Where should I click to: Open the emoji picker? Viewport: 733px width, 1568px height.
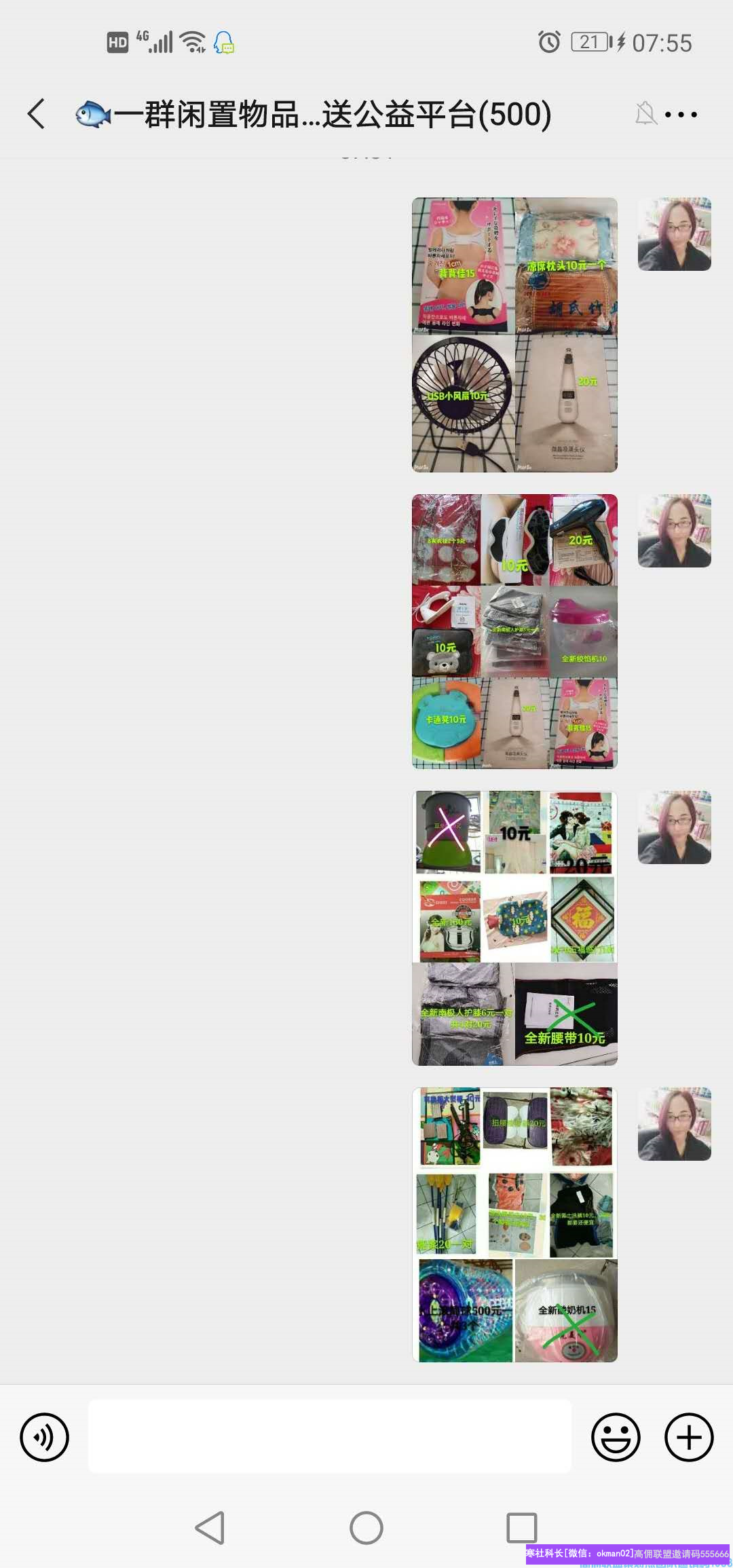click(x=616, y=1437)
